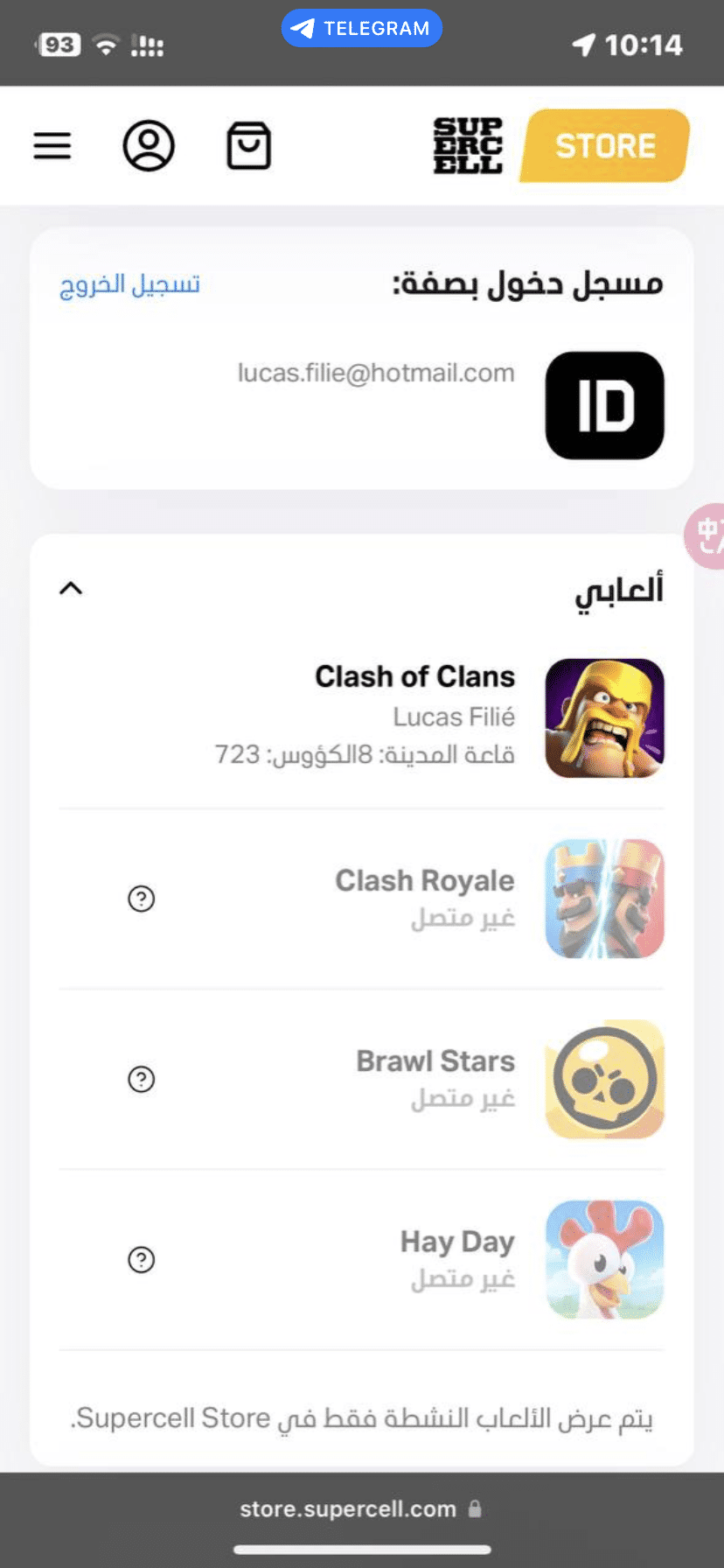Open the Clash of Clans game row

pyautogui.click(x=414, y=717)
